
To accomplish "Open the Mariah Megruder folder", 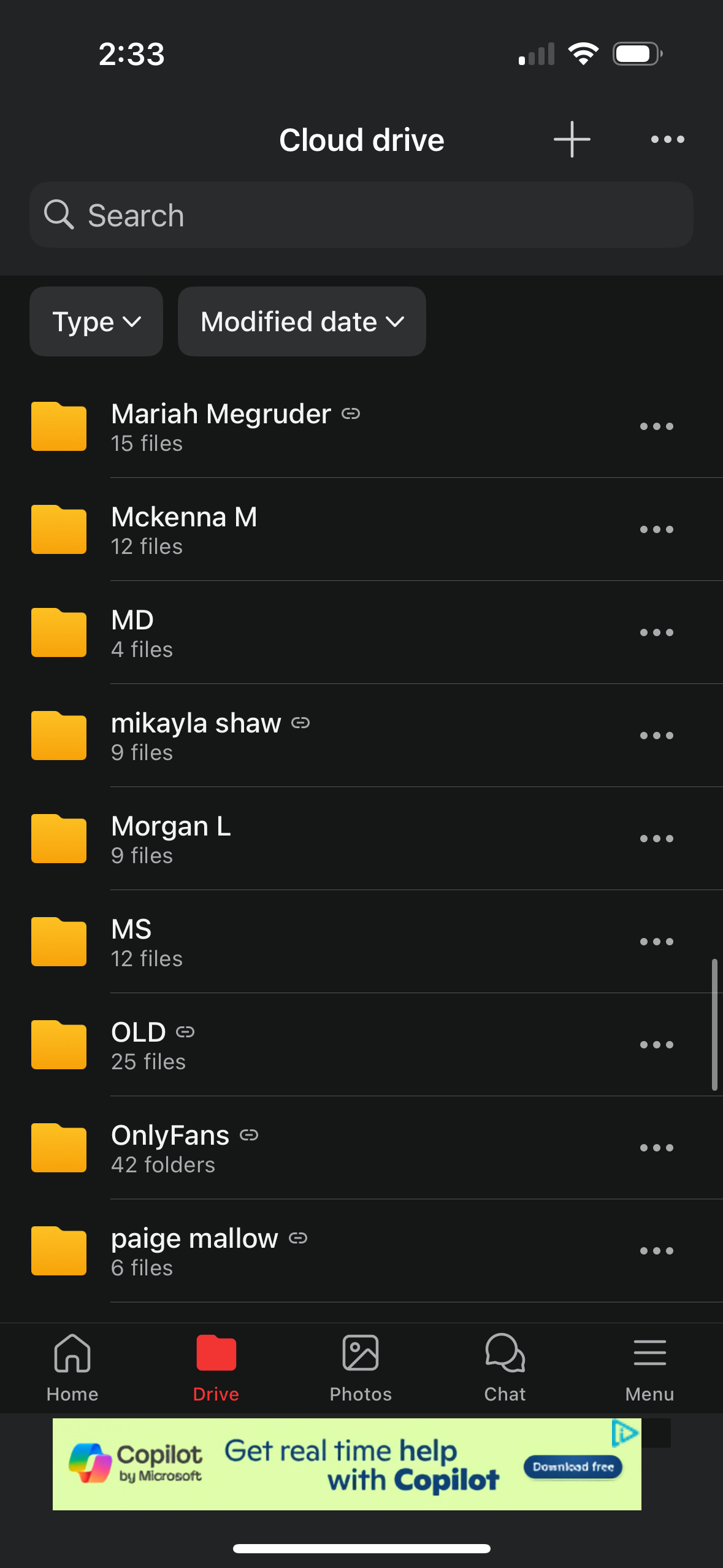I will 221,426.
